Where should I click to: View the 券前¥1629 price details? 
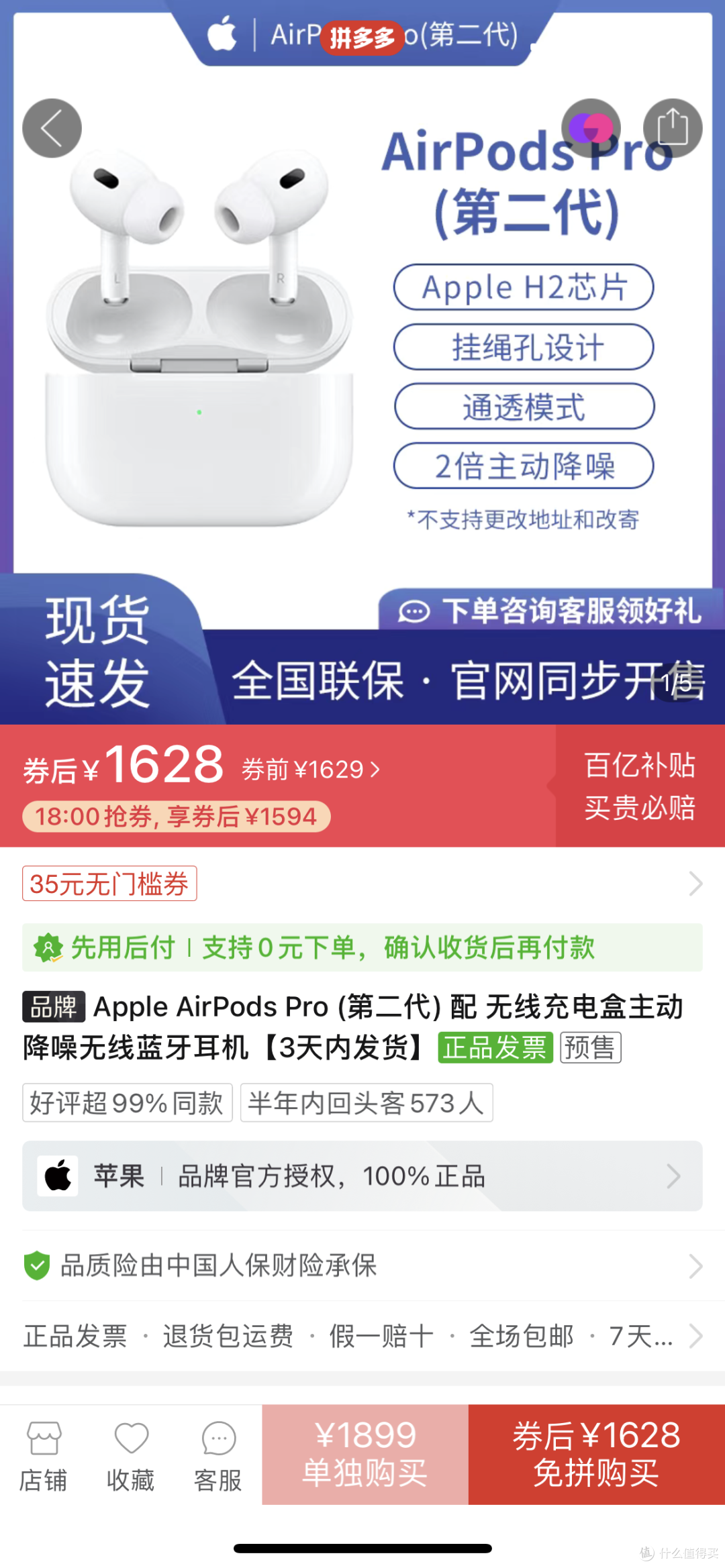coord(311,770)
